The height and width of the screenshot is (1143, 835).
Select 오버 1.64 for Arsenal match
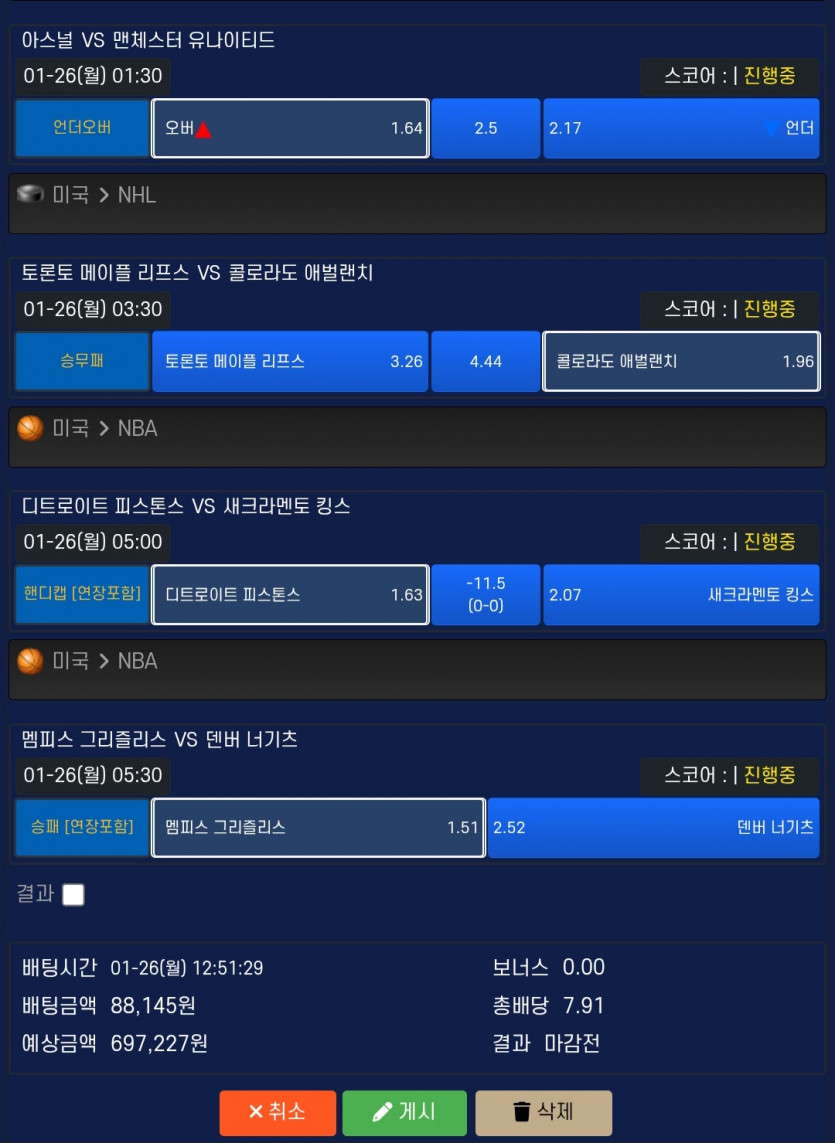click(290, 128)
